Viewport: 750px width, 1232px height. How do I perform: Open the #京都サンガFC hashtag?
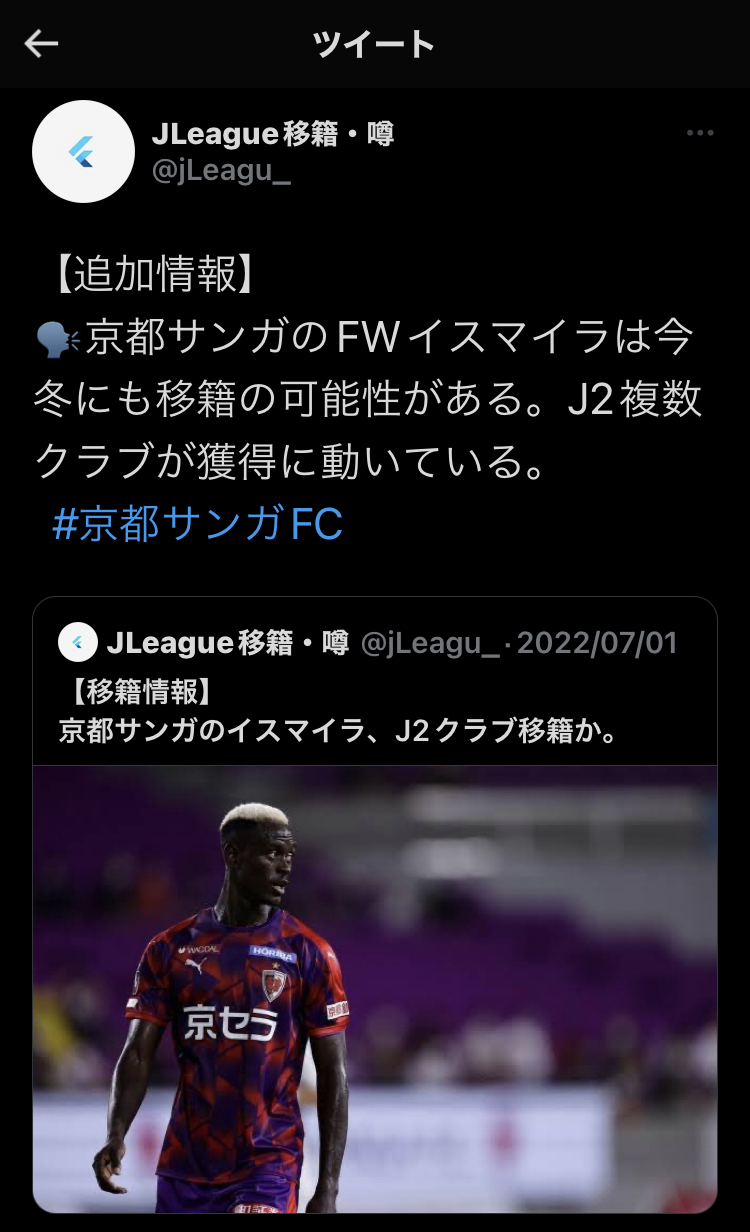point(197,524)
